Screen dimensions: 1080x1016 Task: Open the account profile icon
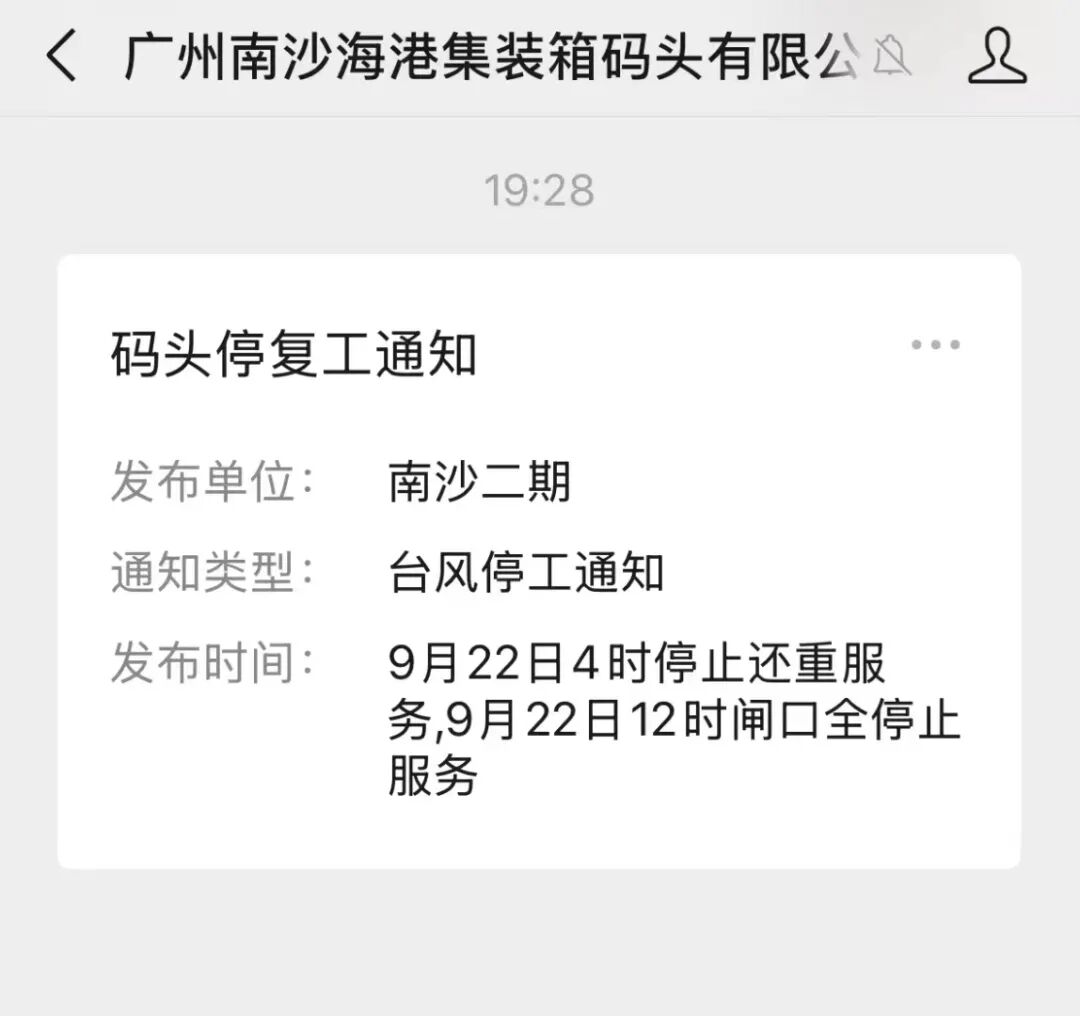pos(996,56)
